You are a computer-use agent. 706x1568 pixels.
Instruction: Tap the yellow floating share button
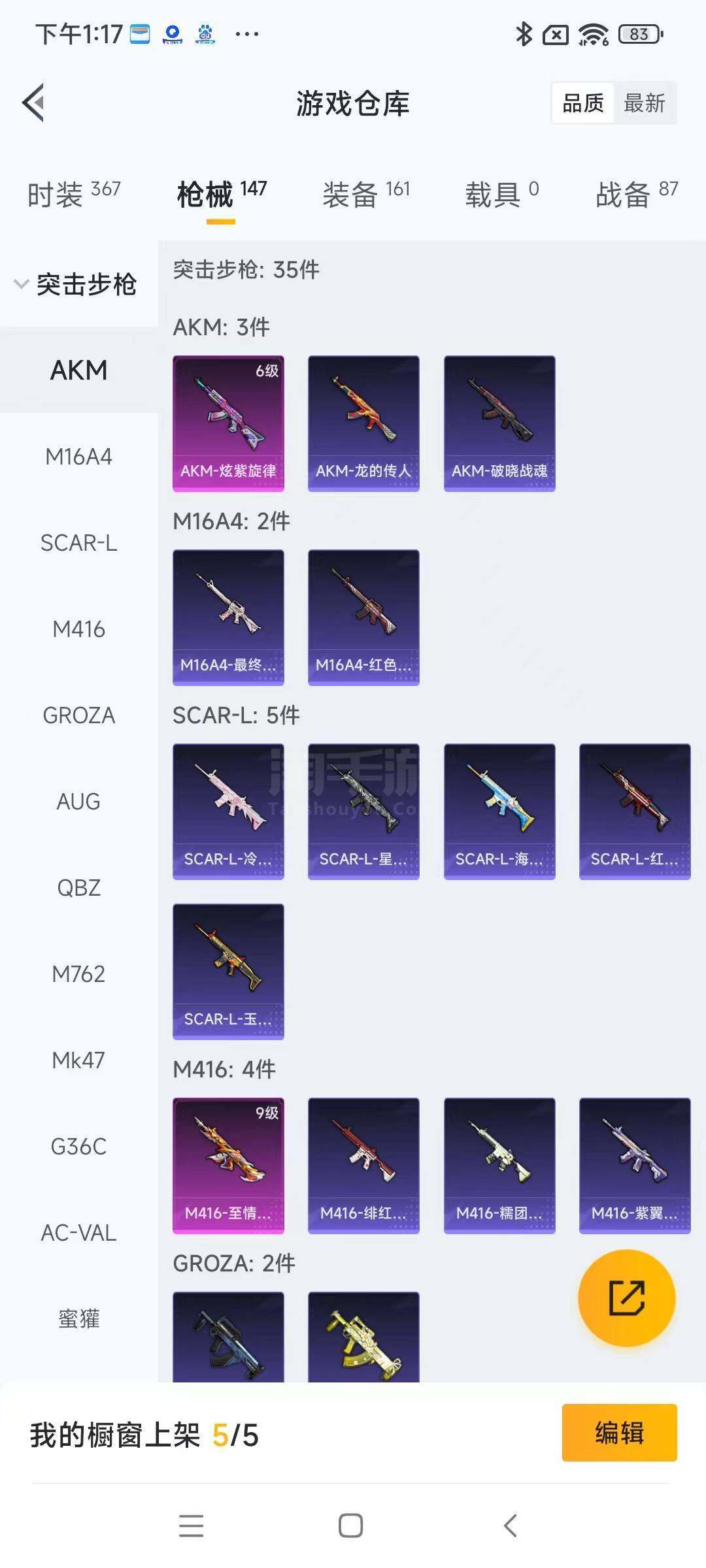[626, 1298]
